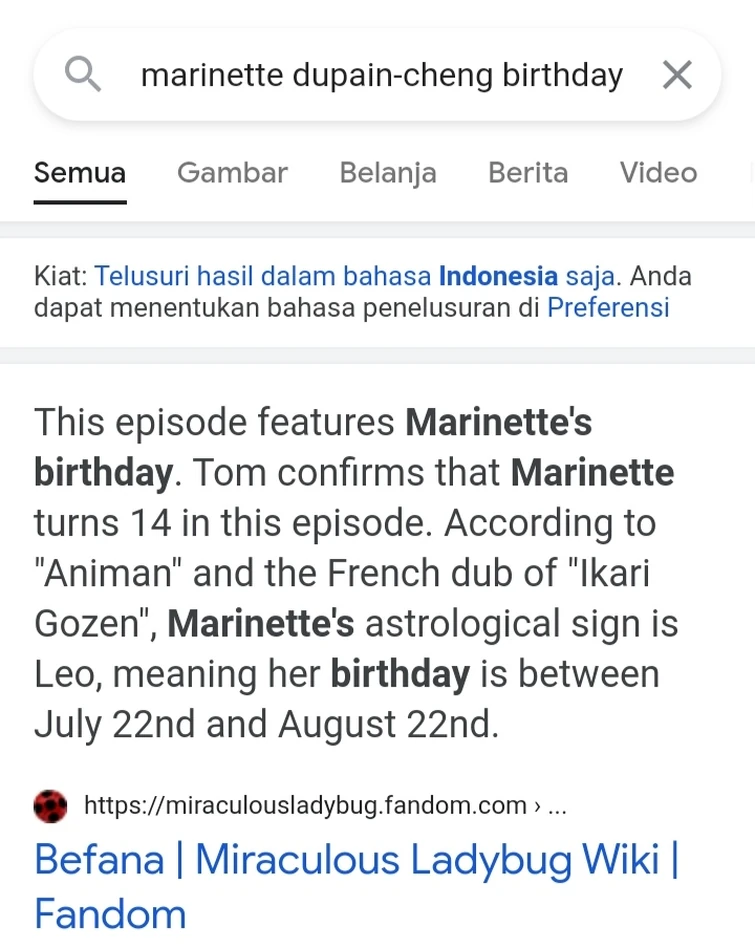This screenshot has width=755, height=949.
Task: Open the Preferensi language settings link
Action: (607, 308)
